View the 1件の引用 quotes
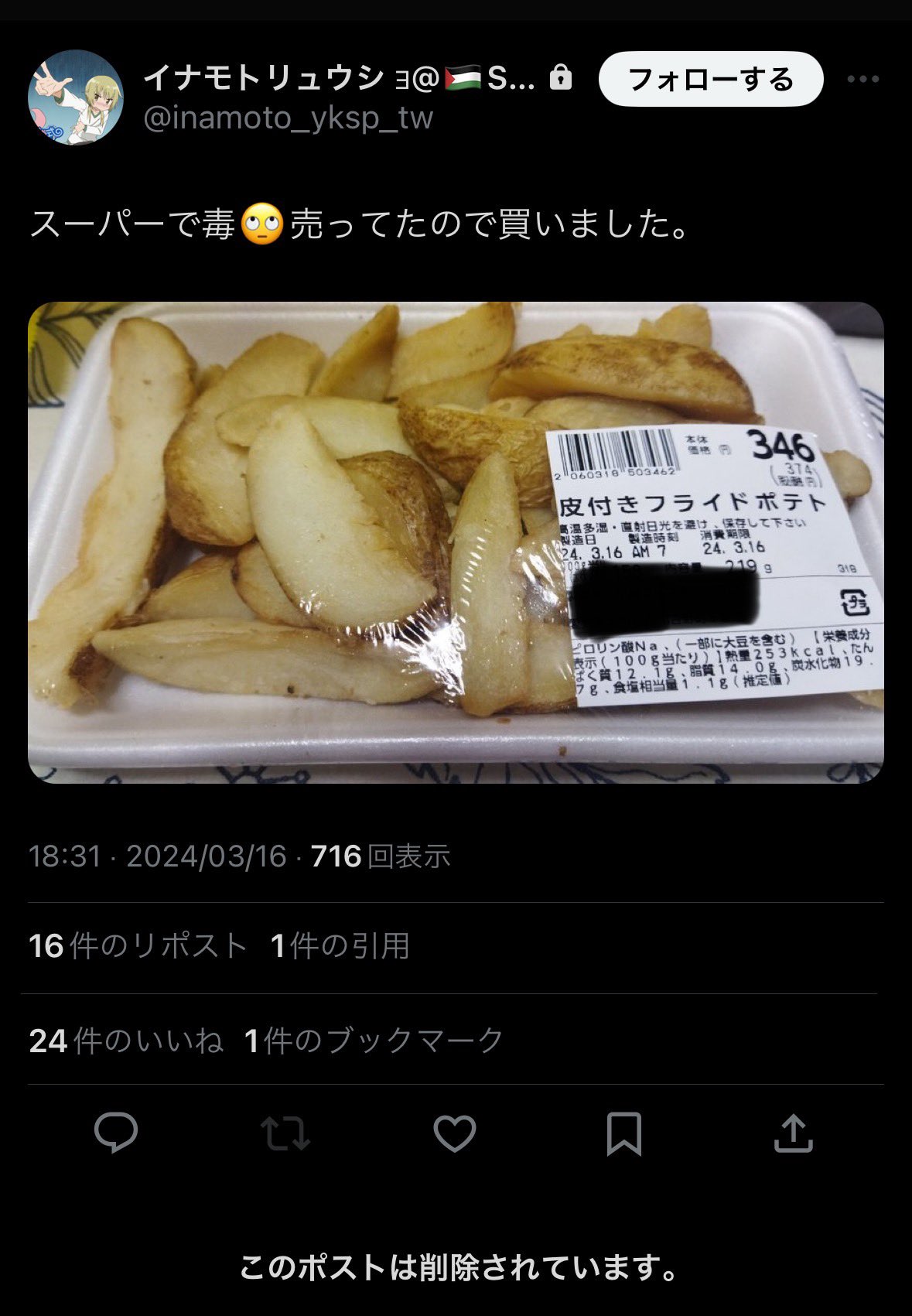 [x=340, y=946]
